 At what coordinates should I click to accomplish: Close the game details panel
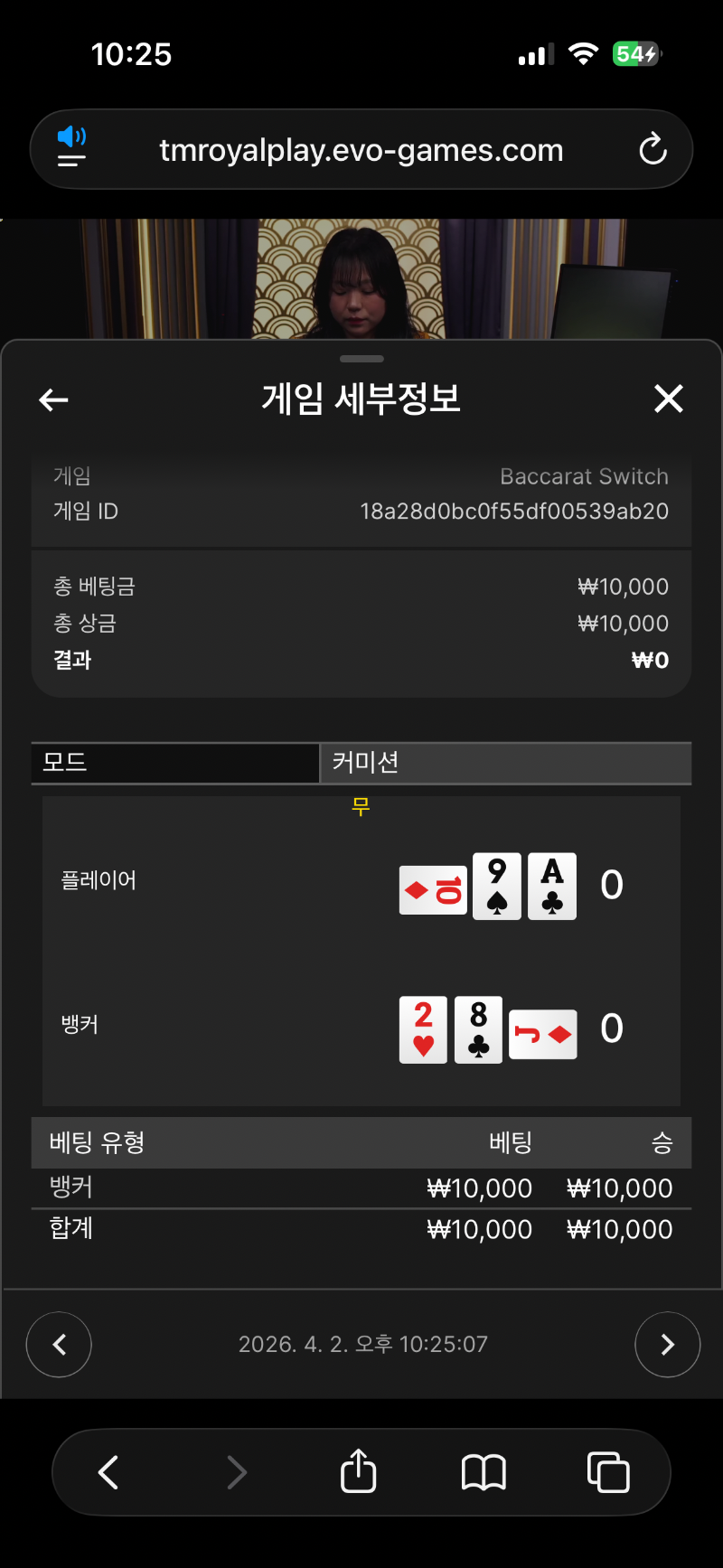click(x=669, y=399)
